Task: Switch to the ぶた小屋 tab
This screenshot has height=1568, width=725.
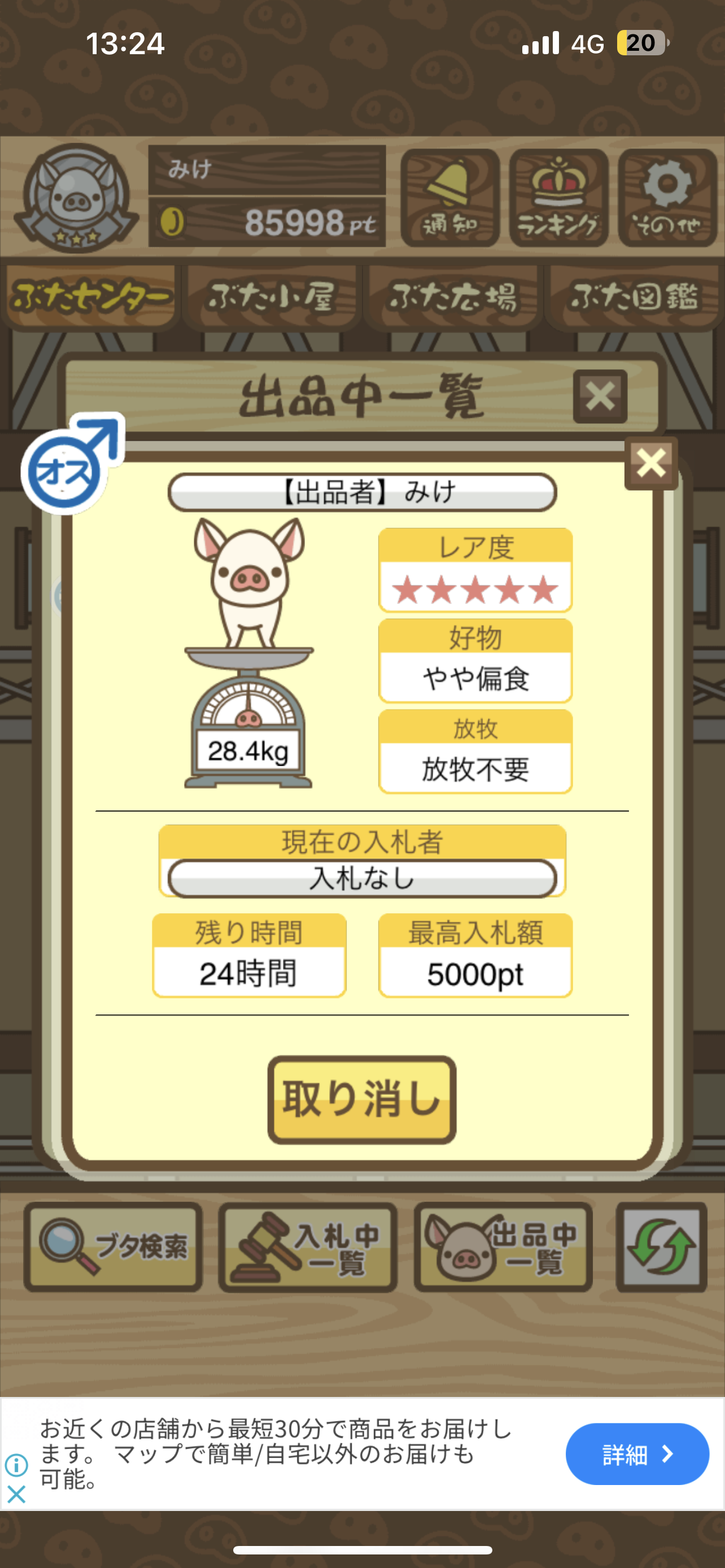Action: point(272,297)
